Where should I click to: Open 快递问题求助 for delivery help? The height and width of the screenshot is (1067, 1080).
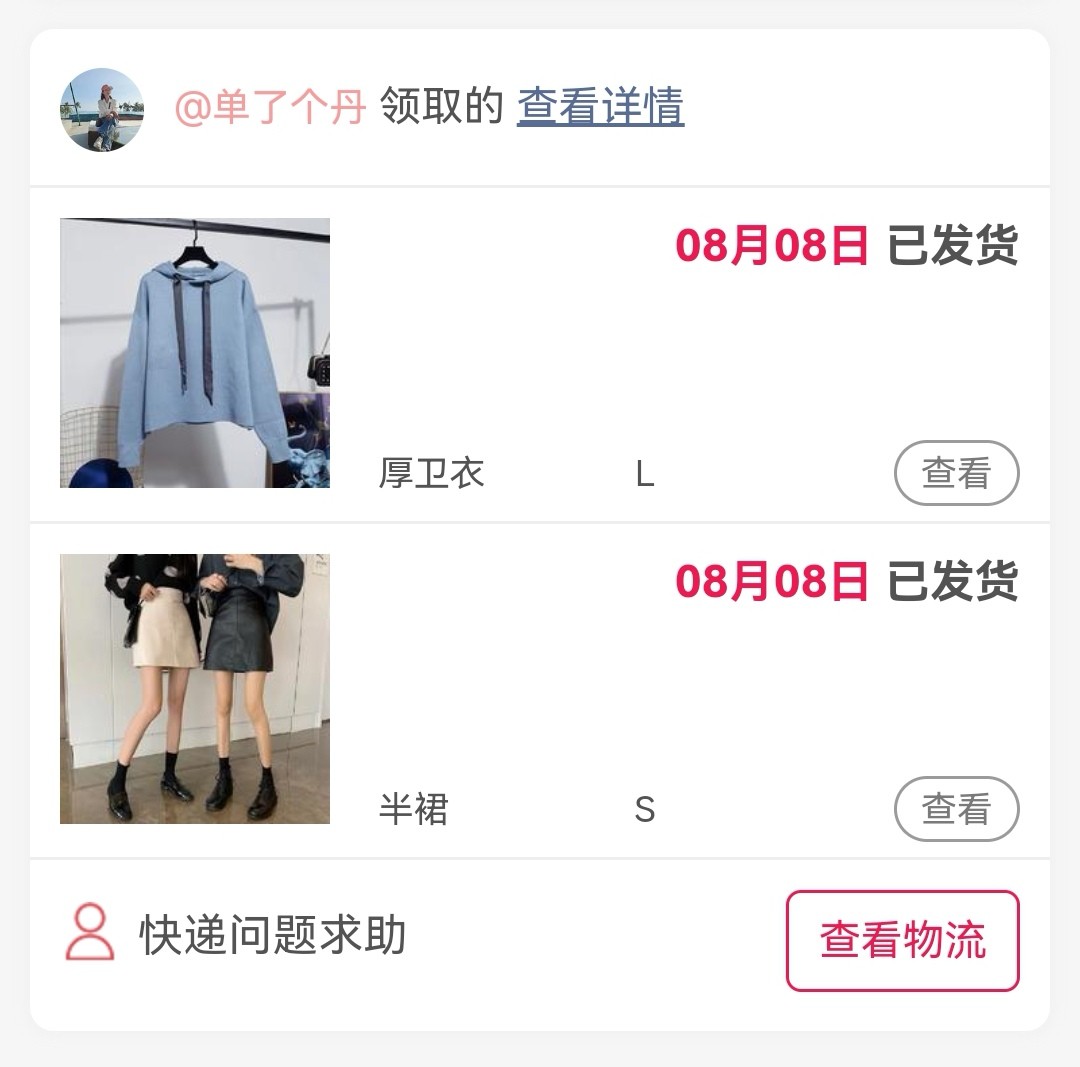[x=272, y=936]
